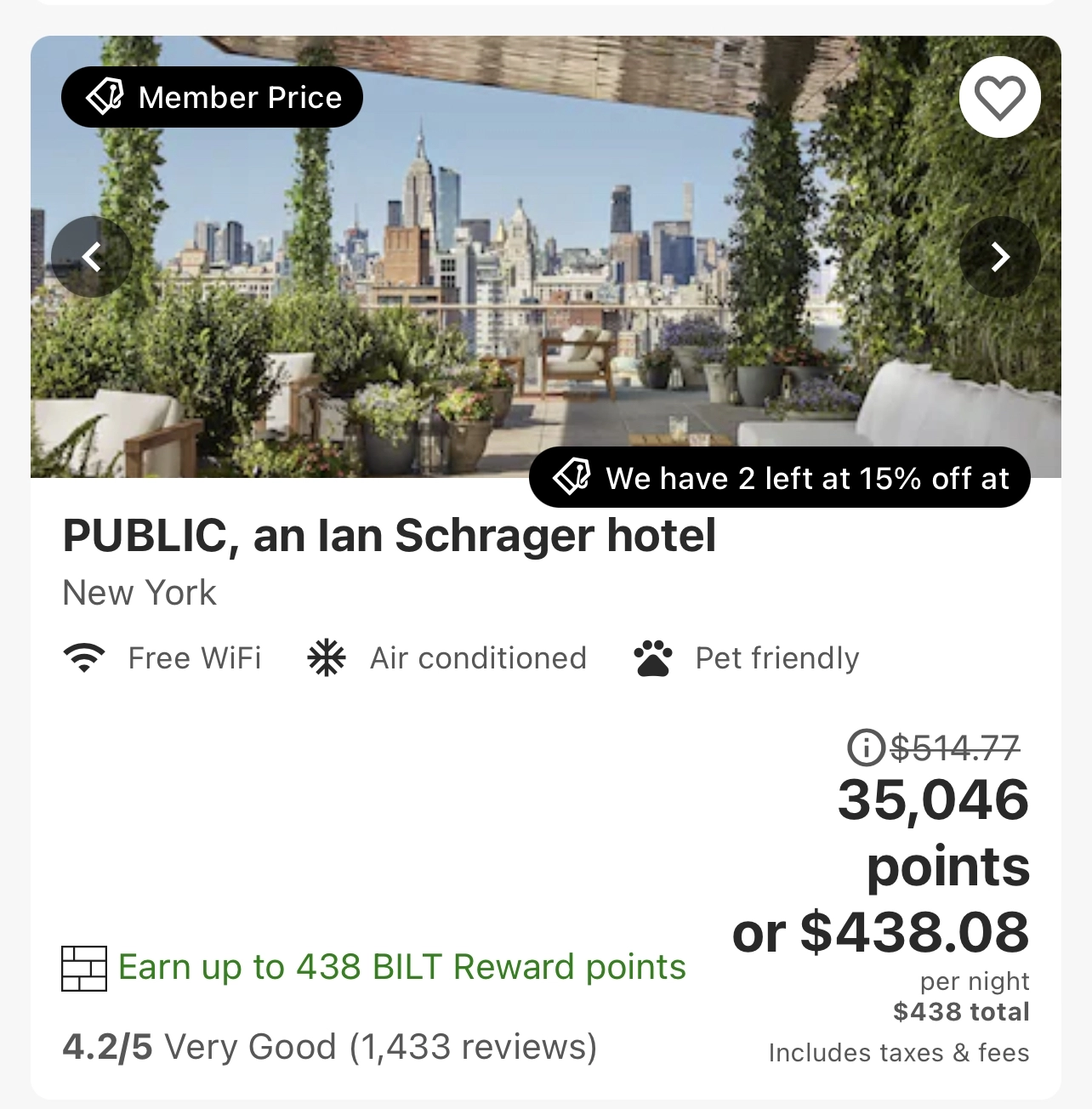
Task: Expand the taxes and fees details
Action: (898, 1052)
